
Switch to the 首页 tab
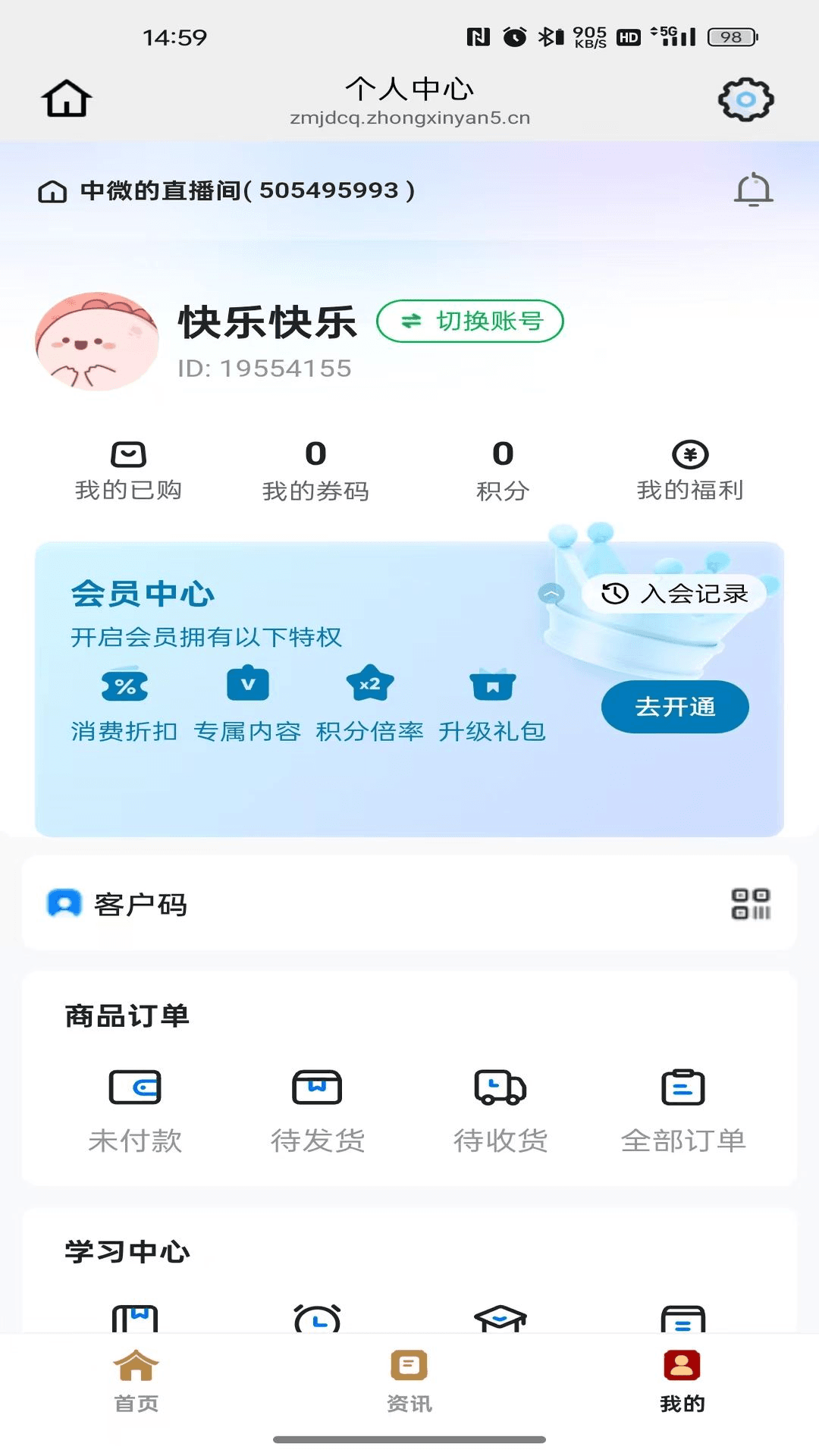(136, 1380)
